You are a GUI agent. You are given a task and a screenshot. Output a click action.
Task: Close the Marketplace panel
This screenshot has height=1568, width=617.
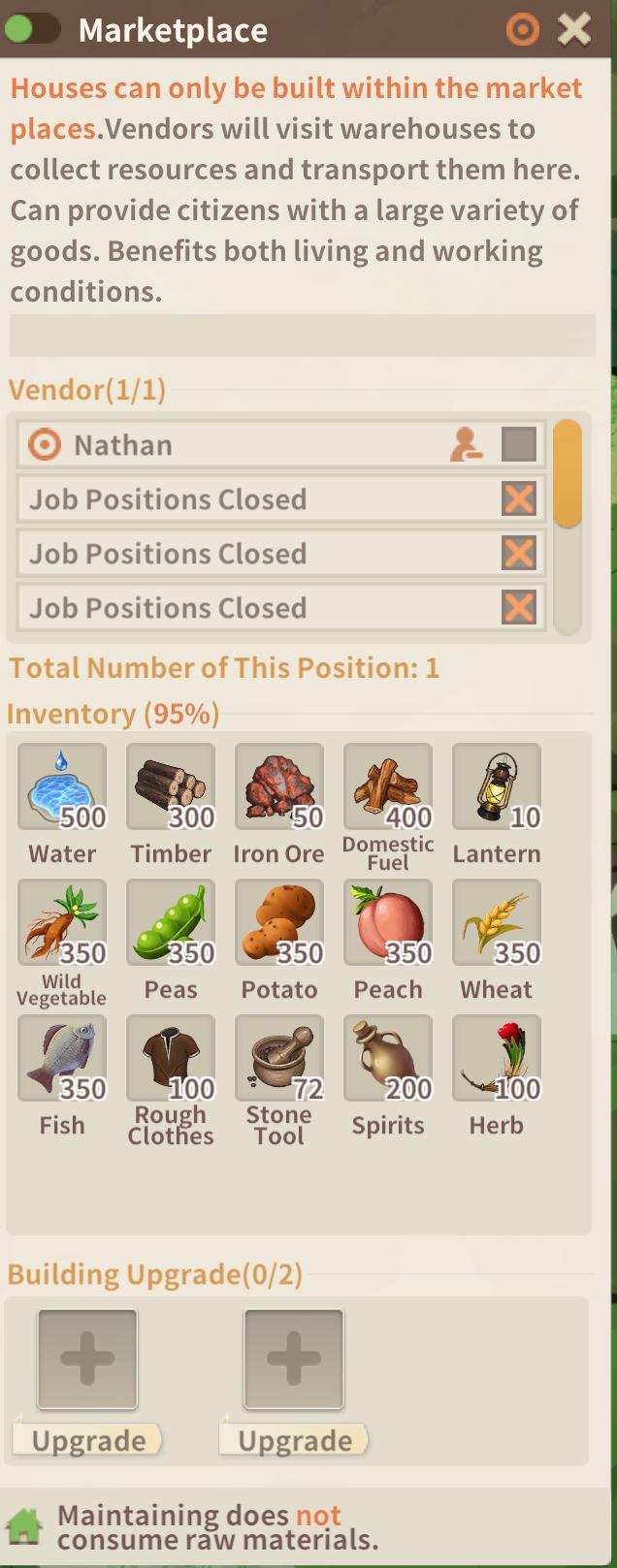click(x=575, y=30)
